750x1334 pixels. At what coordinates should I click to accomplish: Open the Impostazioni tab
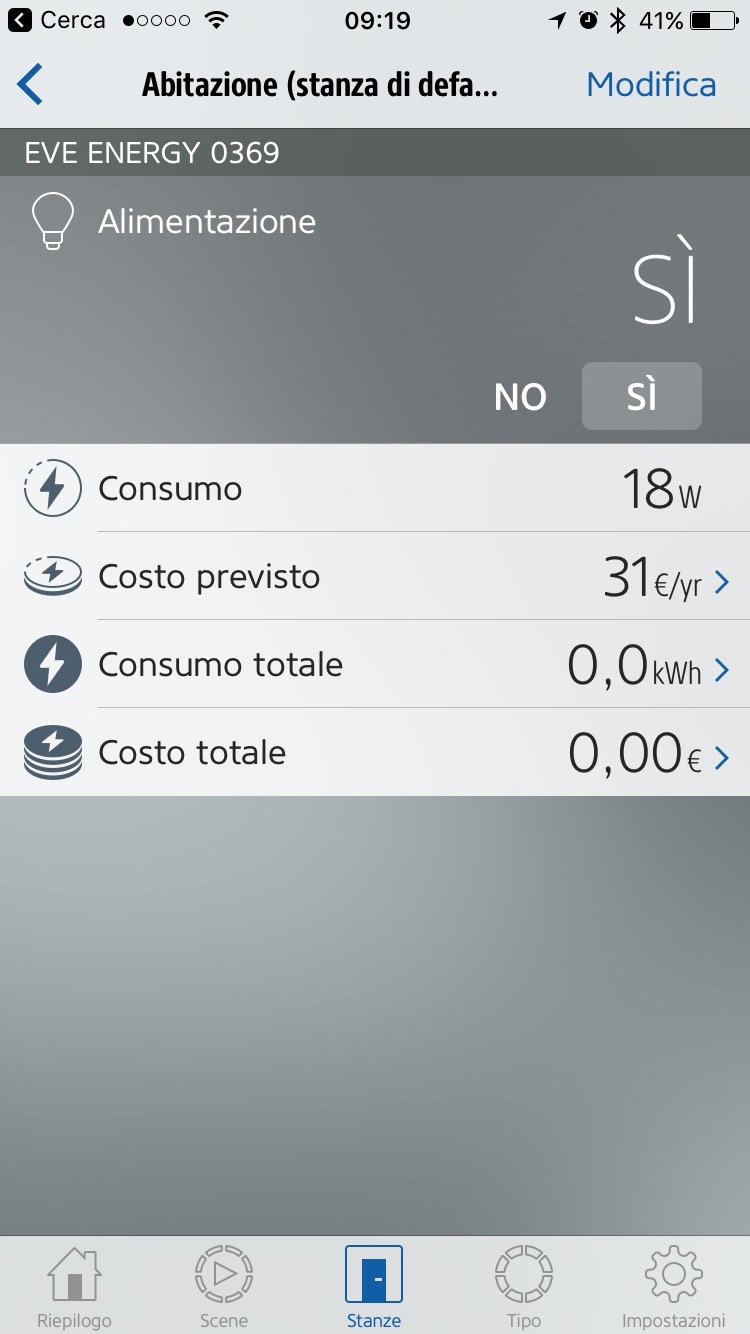pyautogui.click(x=673, y=1285)
